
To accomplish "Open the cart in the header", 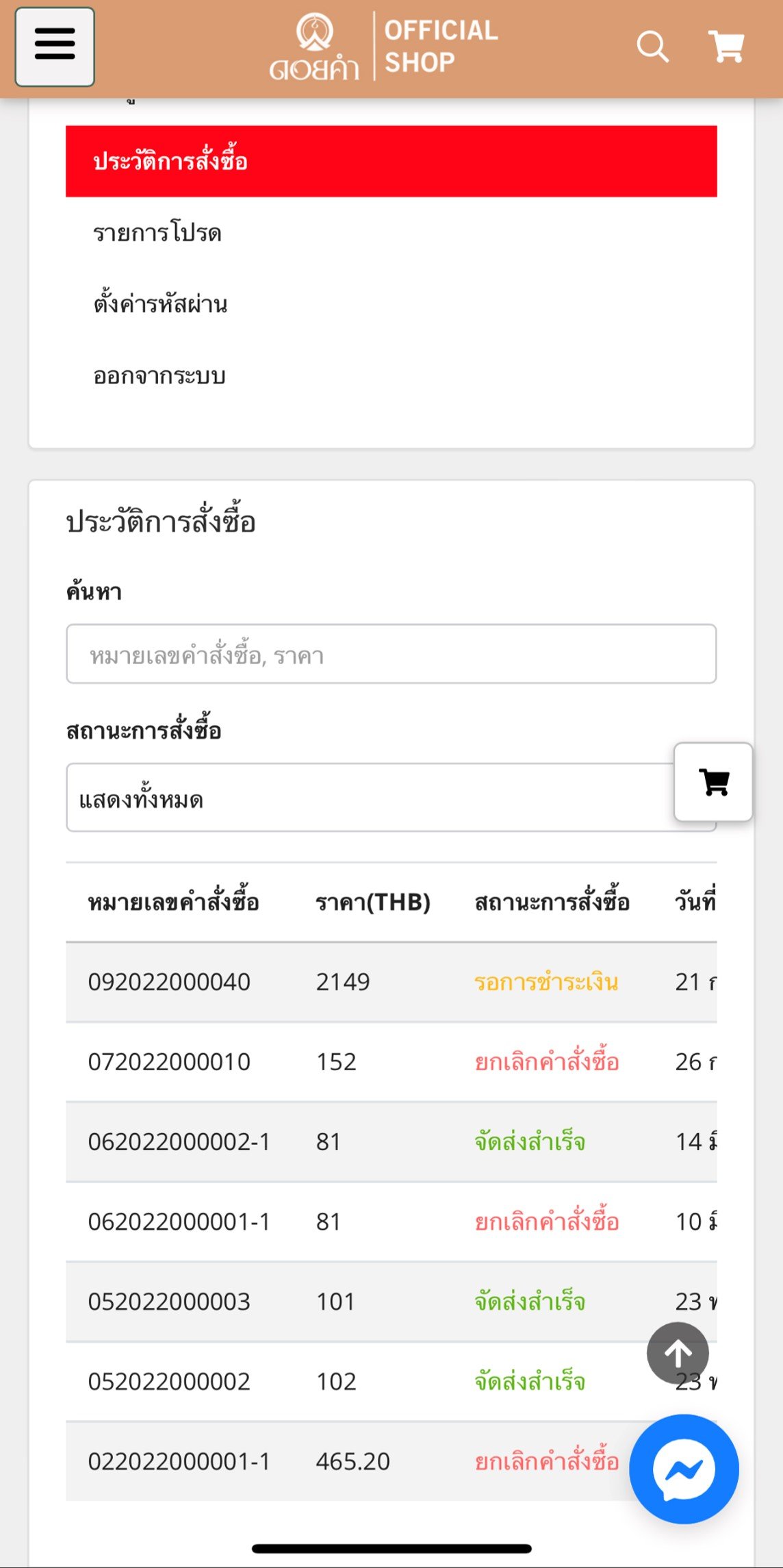I will click(726, 47).
